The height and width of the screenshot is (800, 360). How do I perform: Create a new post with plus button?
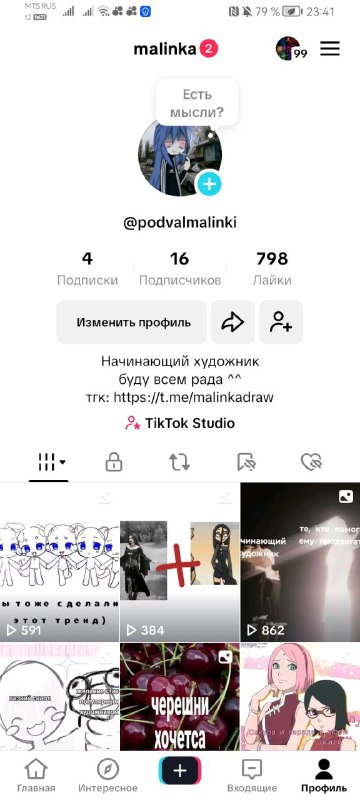point(179,770)
